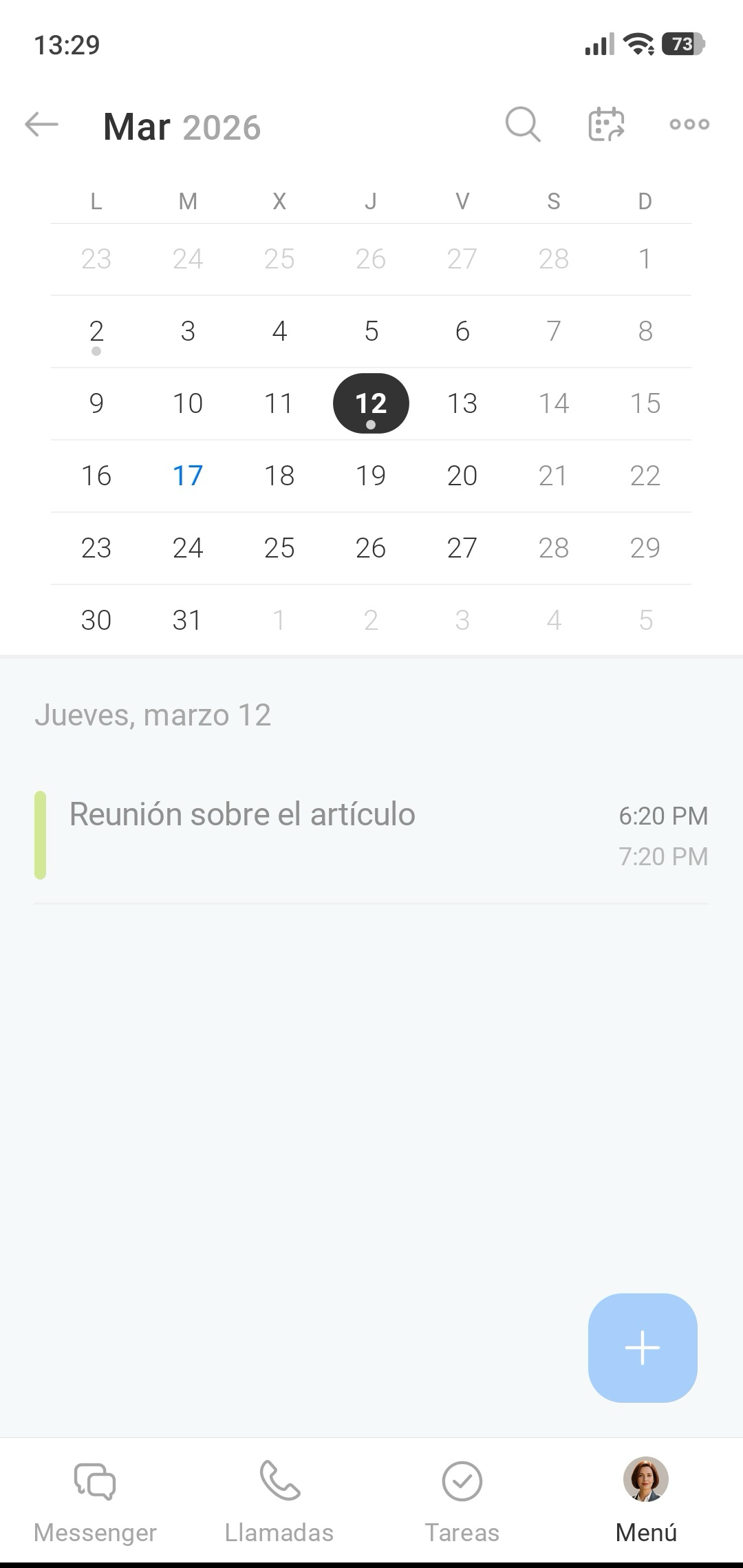Screen dimensions: 743x1568
Task: Switch to the Llamadas tab
Action: pyautogui.click(x=279, y=1501)
